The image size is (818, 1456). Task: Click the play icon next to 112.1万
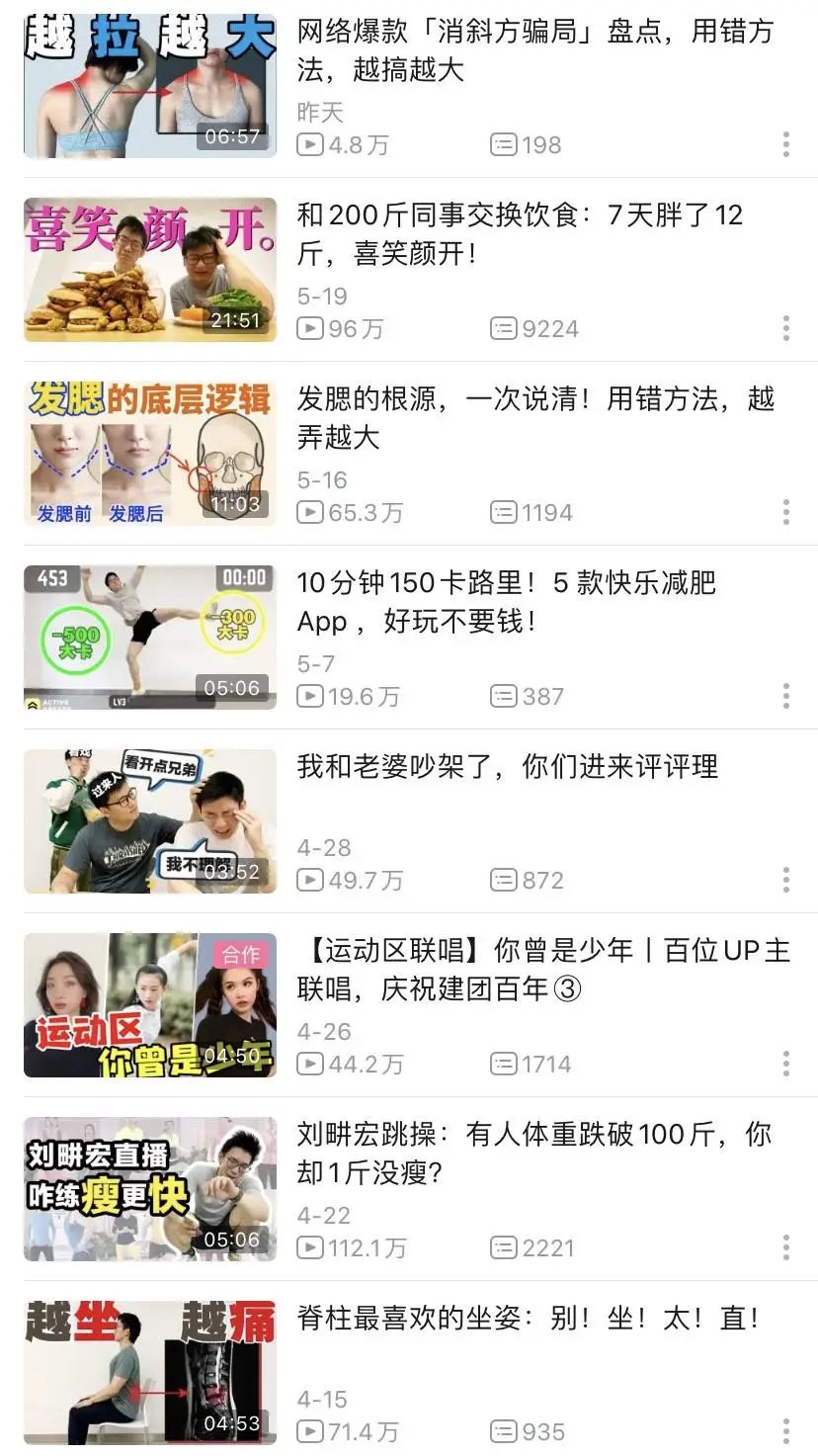coord(309,1247)
